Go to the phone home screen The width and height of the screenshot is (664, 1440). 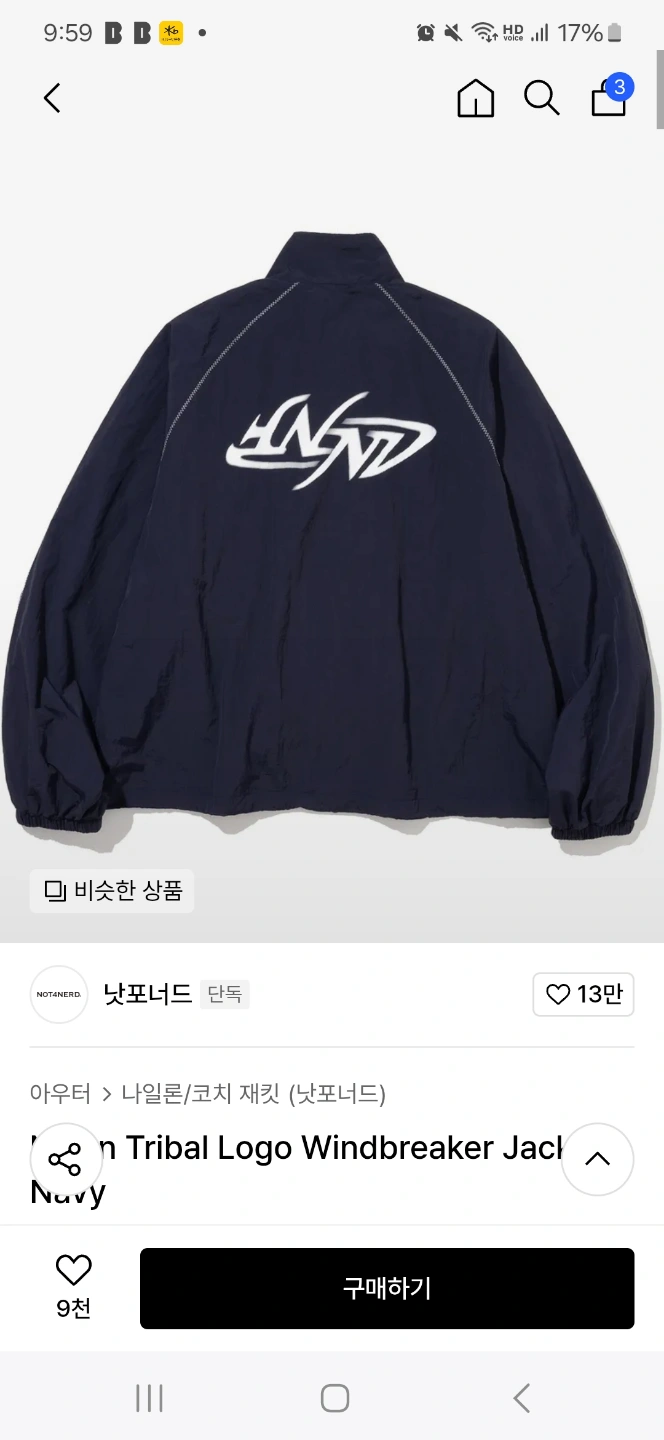tap(334, 1398)
